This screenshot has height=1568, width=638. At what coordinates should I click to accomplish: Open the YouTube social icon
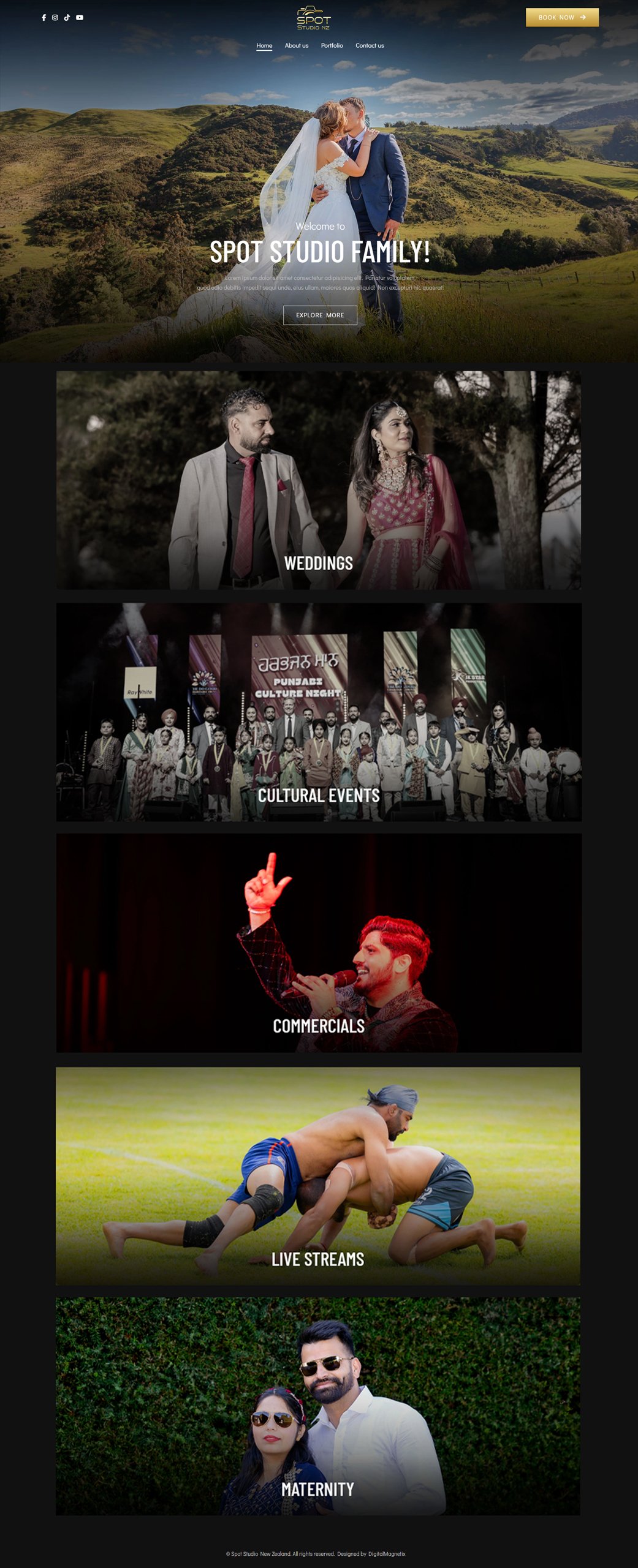pyautogui.click(x=80, y=18)
